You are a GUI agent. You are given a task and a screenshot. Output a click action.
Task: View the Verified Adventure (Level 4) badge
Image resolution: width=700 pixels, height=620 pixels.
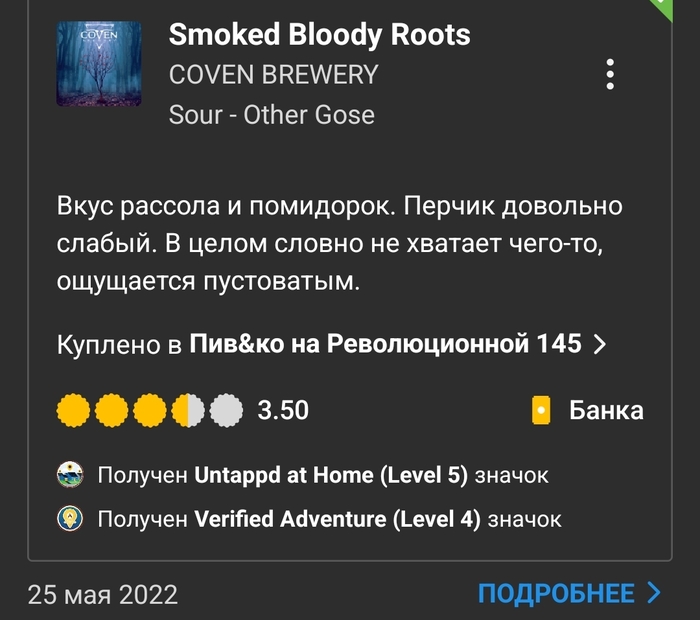coord(337,519)
